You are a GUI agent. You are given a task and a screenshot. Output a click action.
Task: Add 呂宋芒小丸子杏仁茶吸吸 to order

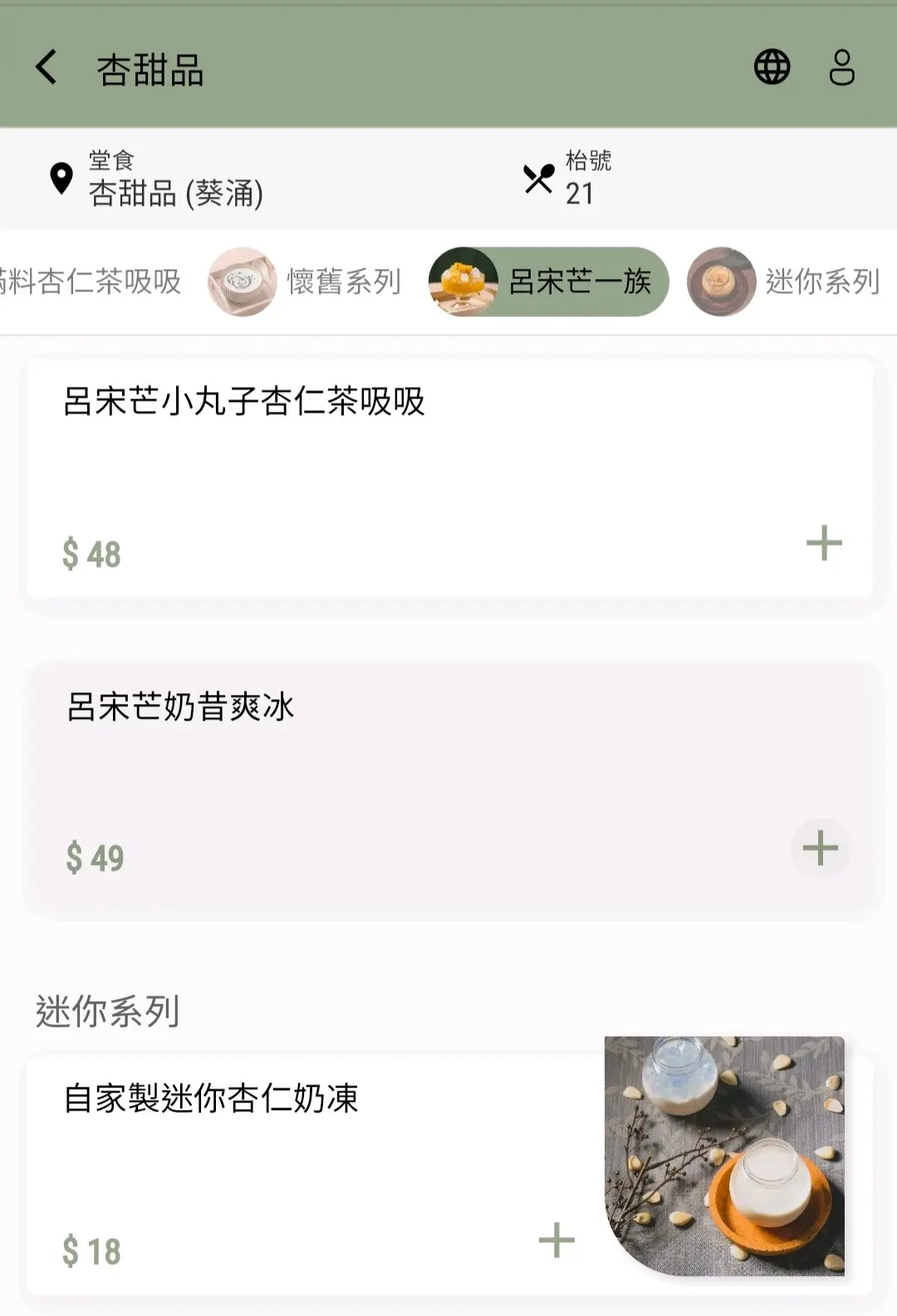click(824, 543)
